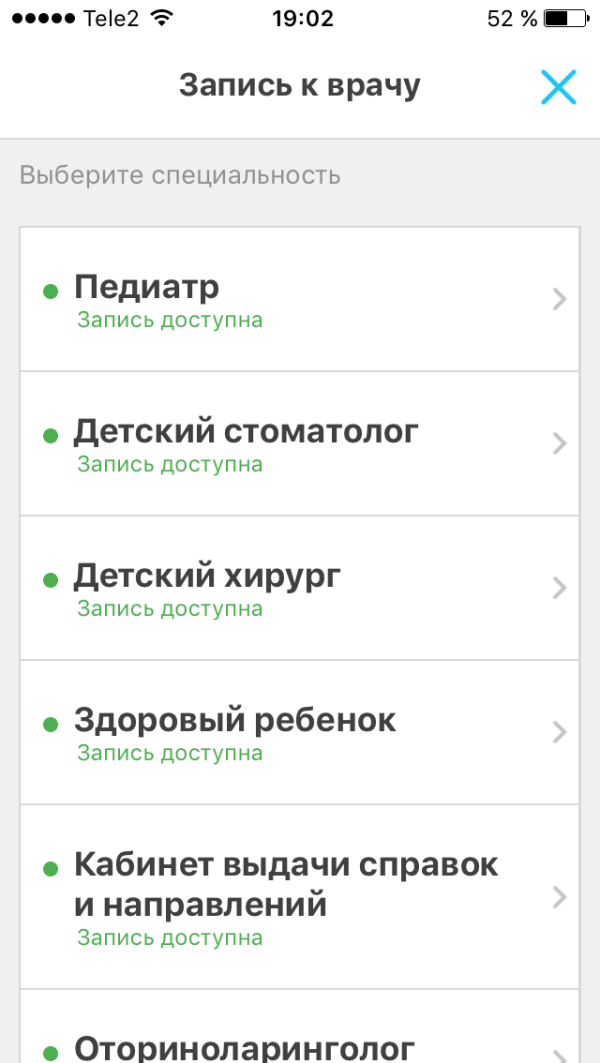Screen dimensions: 600x1063
Task: Select Кабинет выдачи справок и направлений
Action: click(x=300, y=897)
